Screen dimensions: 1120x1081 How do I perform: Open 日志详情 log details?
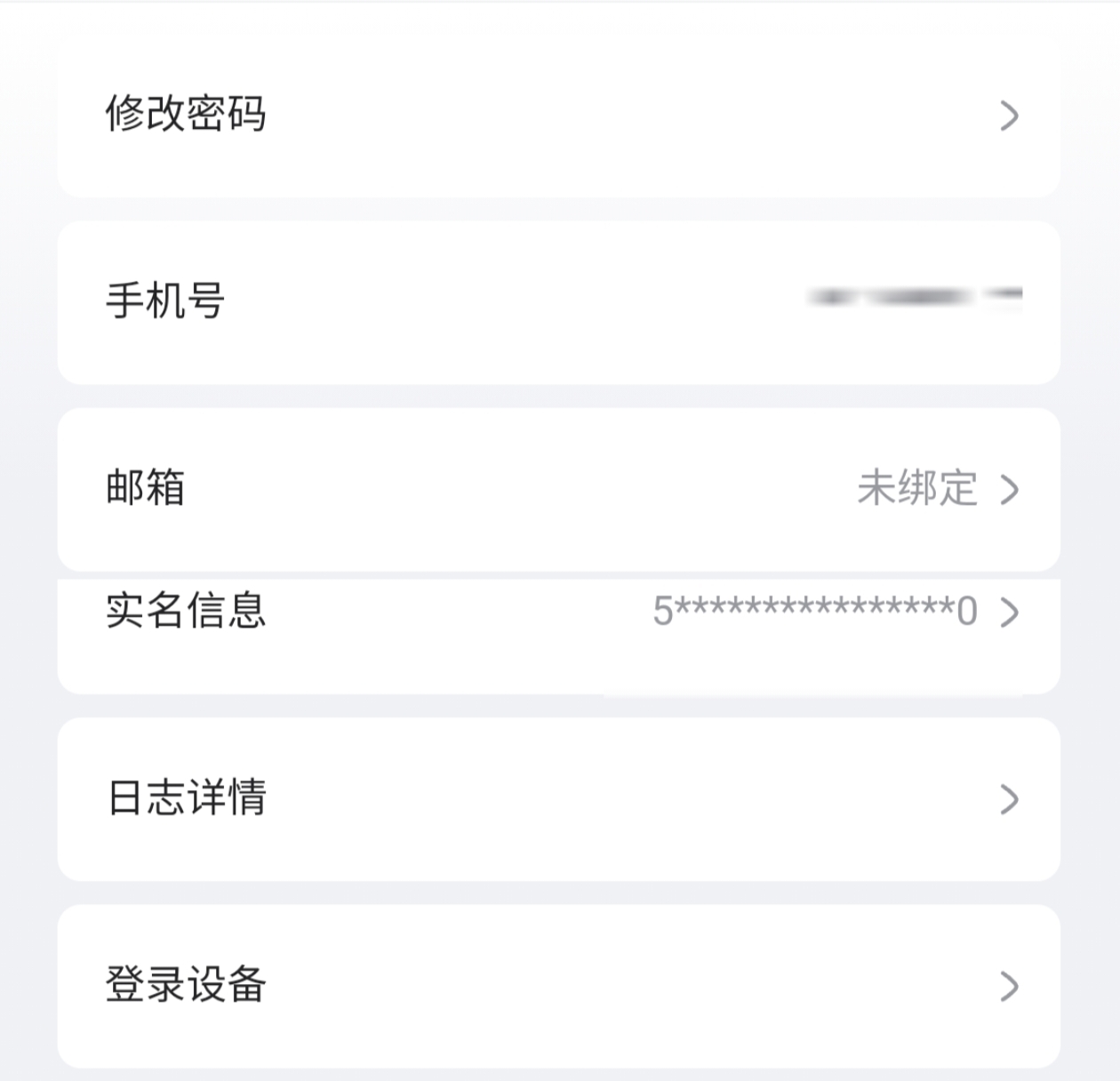(558, 798)
